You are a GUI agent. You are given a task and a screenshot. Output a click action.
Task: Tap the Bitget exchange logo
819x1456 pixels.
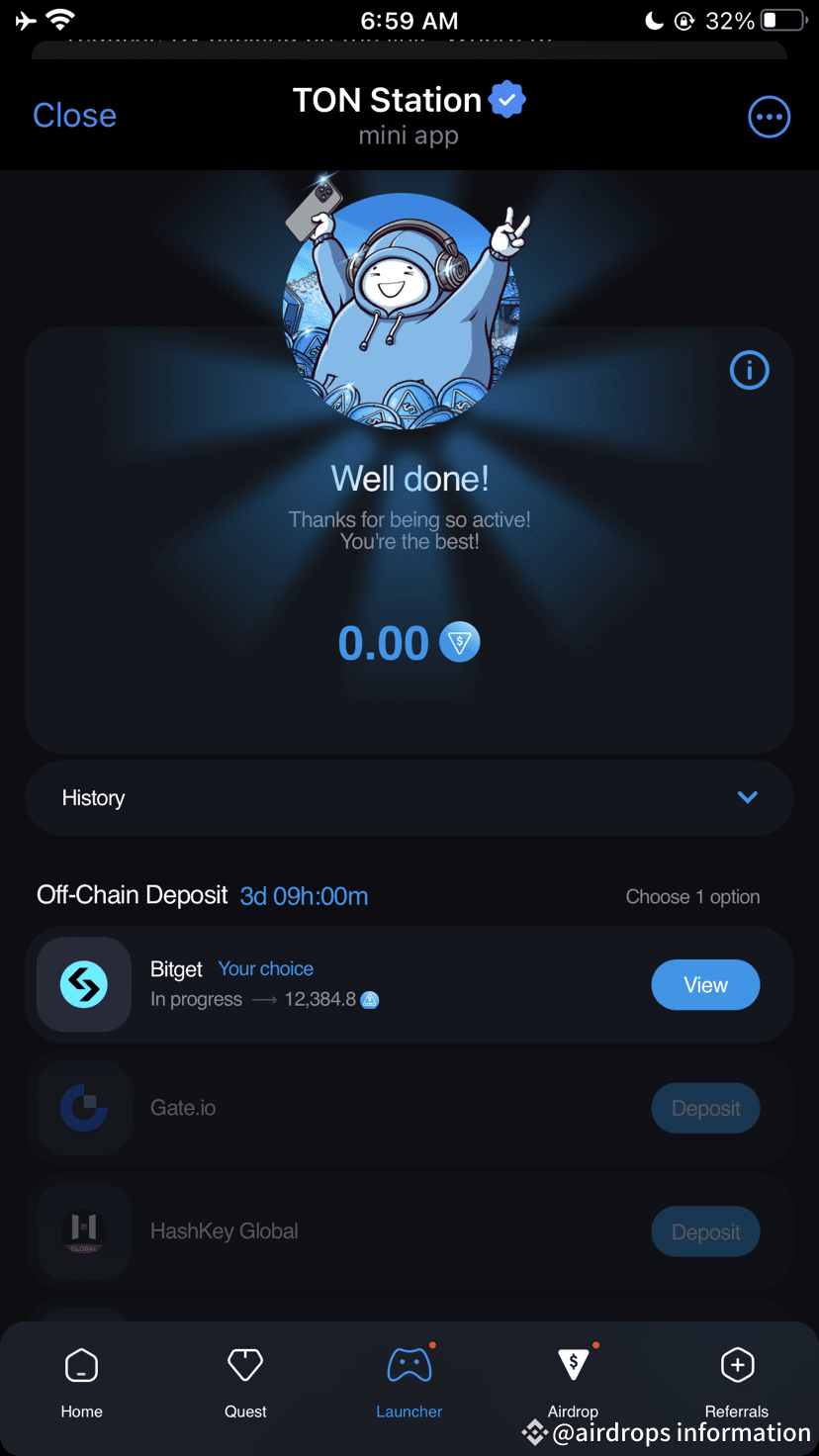[x=83, y=984]
